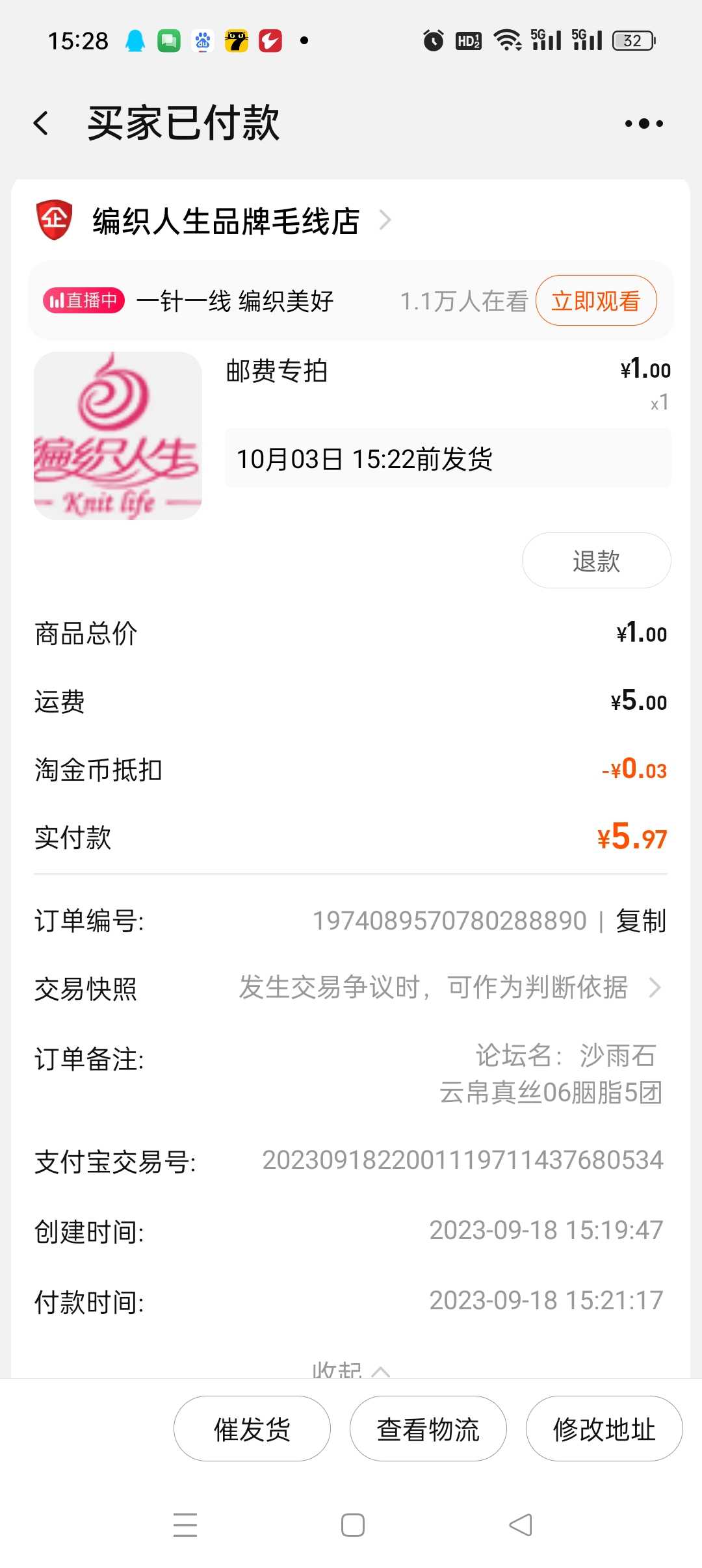Tap 催发货 to urge shipment
The width and height of the screenshot is (702, 1568).
(252, 1429)
